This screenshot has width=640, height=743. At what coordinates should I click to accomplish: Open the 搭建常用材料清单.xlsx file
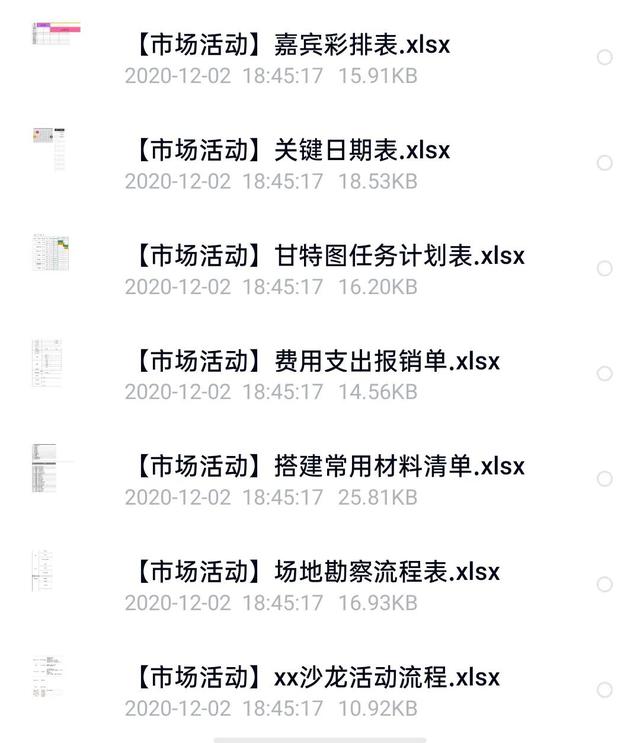(326, 467)
